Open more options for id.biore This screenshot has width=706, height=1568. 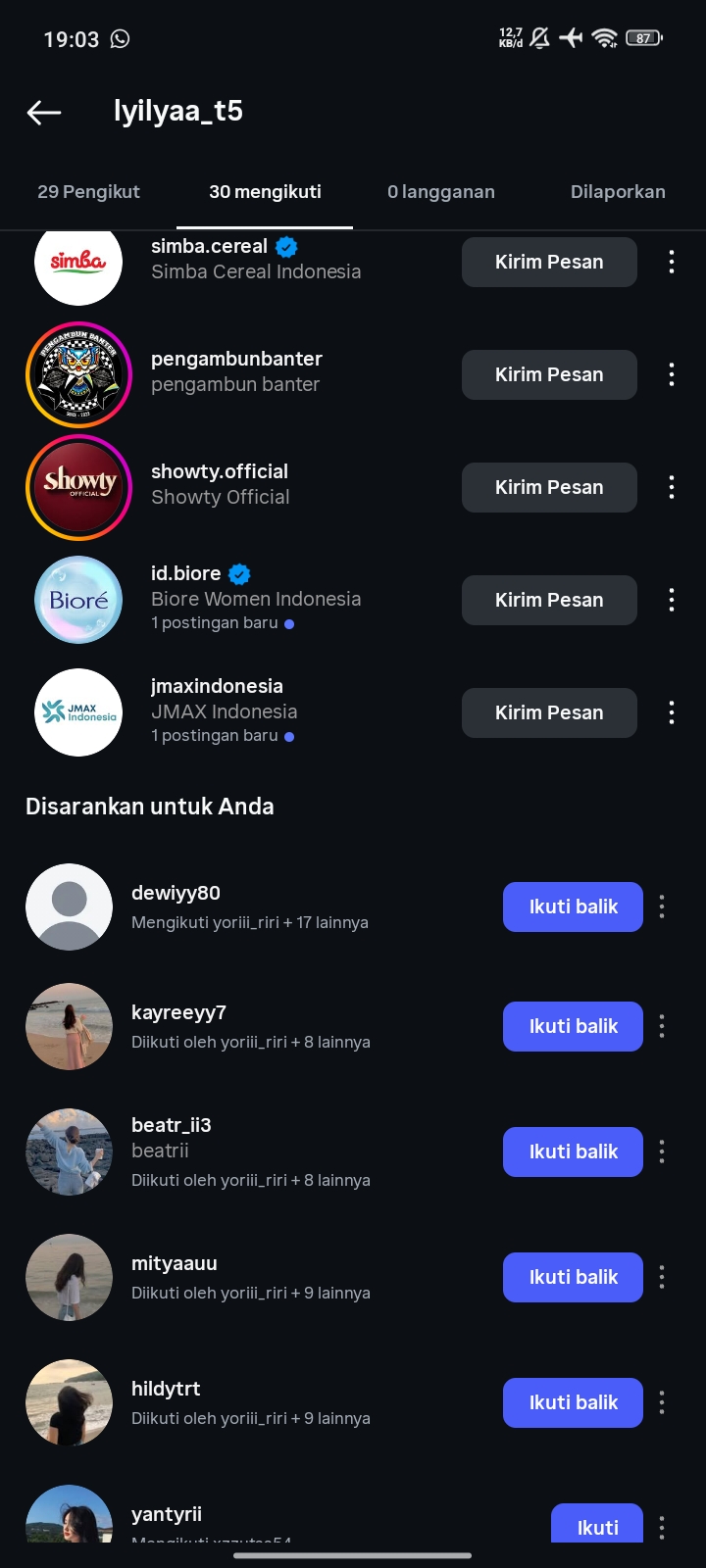(x=672, y=600)
